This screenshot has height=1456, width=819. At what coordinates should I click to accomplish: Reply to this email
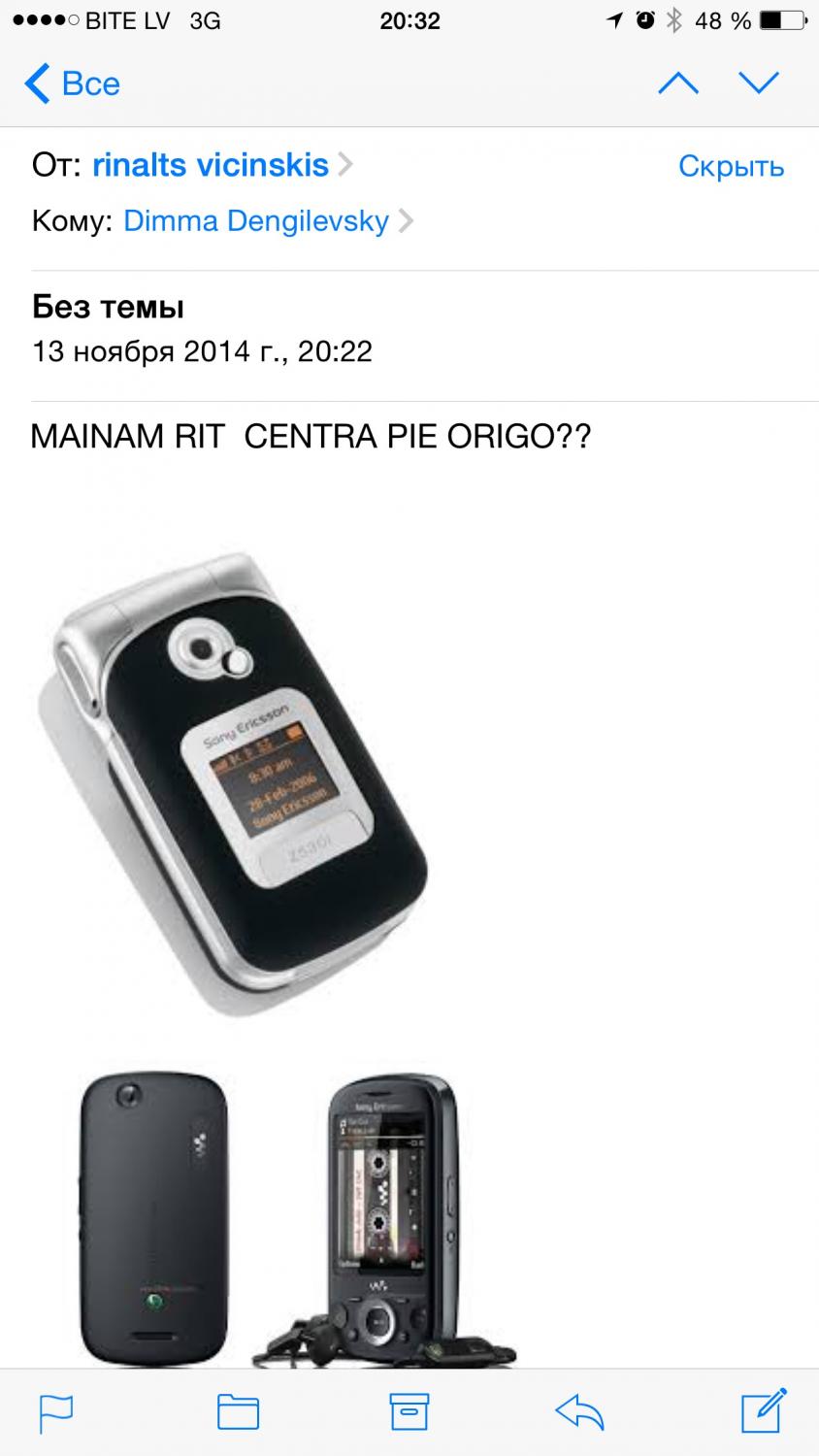579,1411
